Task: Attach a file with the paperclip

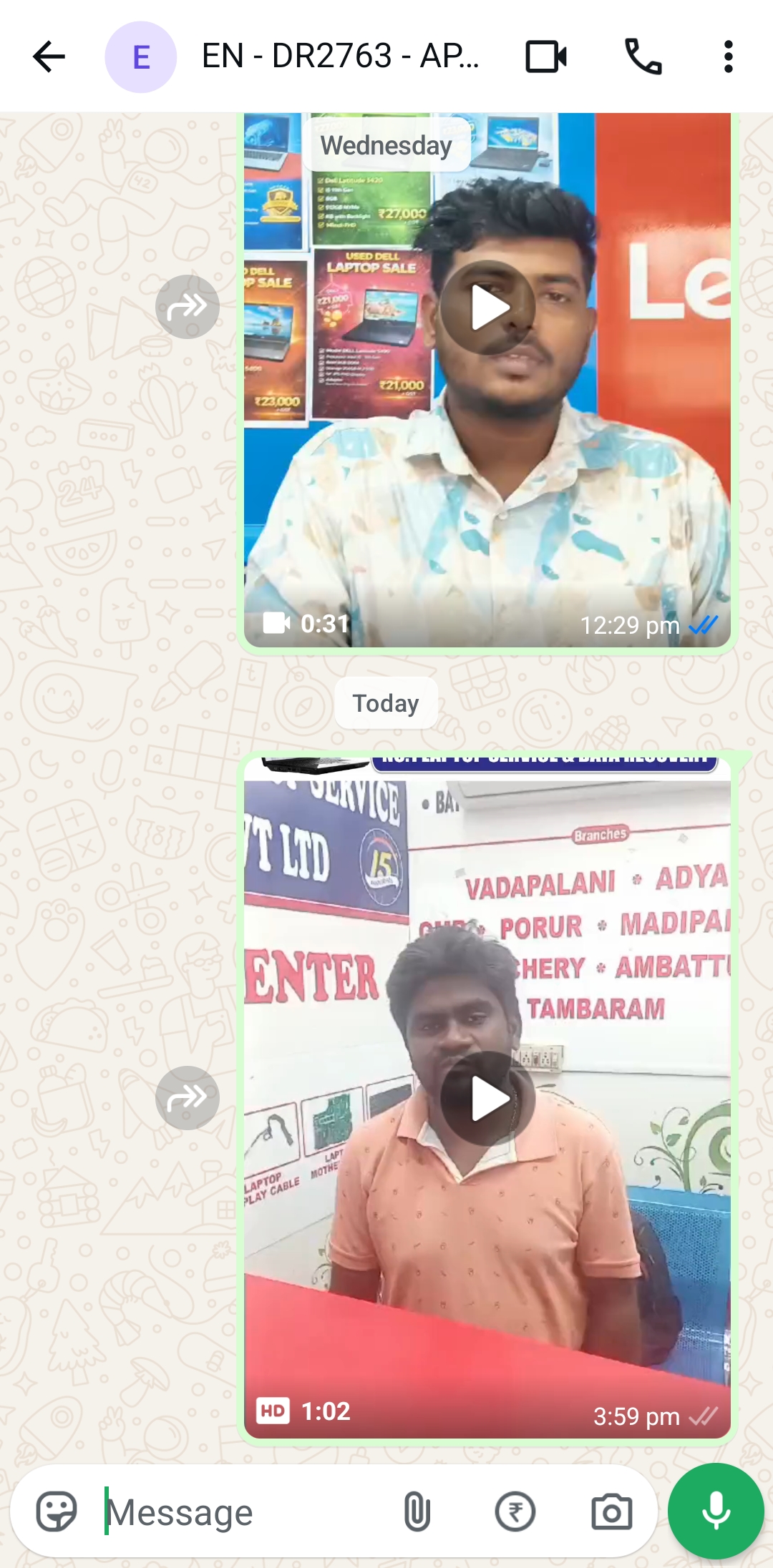Action: tap(417, 1511)
